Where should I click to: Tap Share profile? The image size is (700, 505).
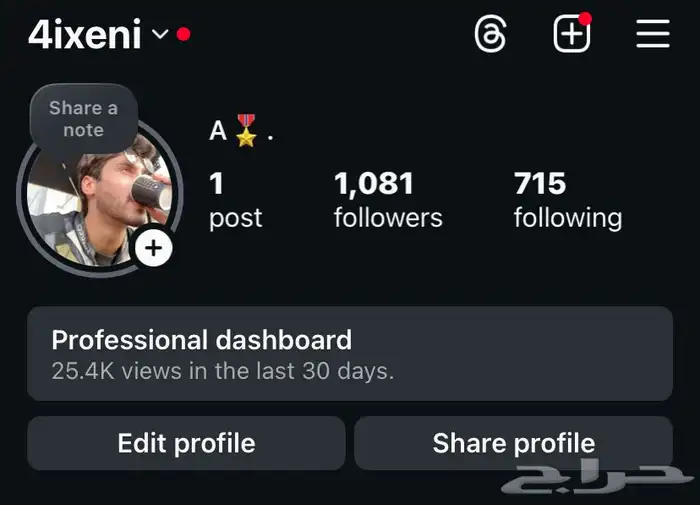click(513, 443)
